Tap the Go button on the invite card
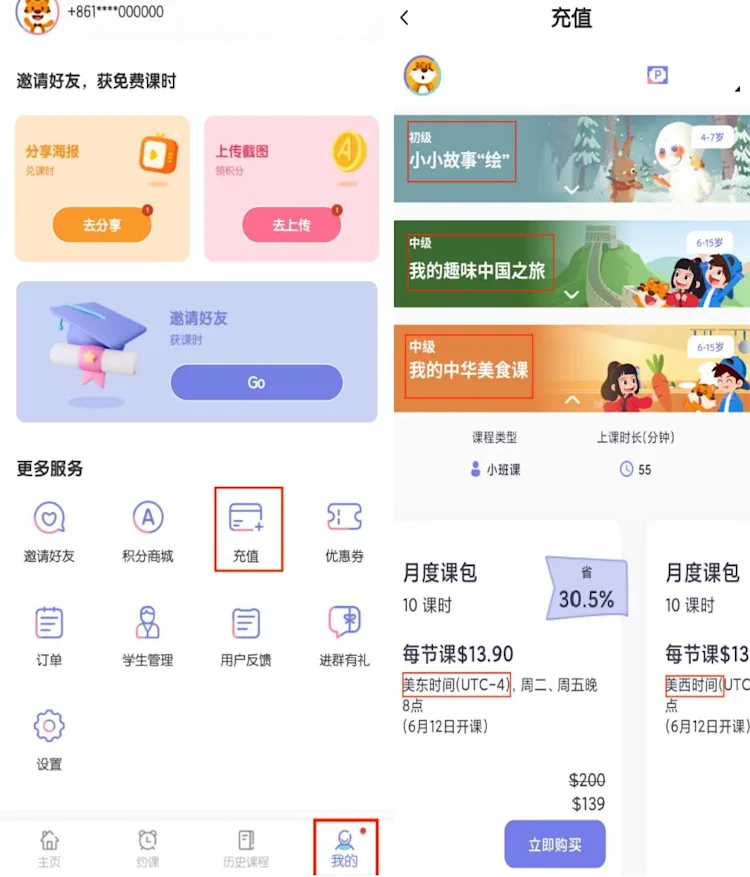The image size is (750, 877). click(x=256, y=382)
